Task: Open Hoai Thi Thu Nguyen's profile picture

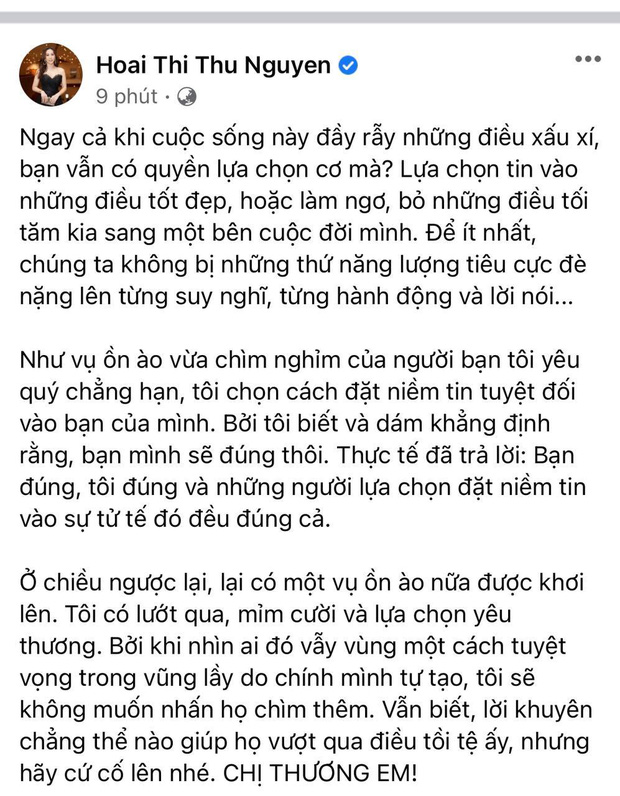Action: (x=50, y=73)
